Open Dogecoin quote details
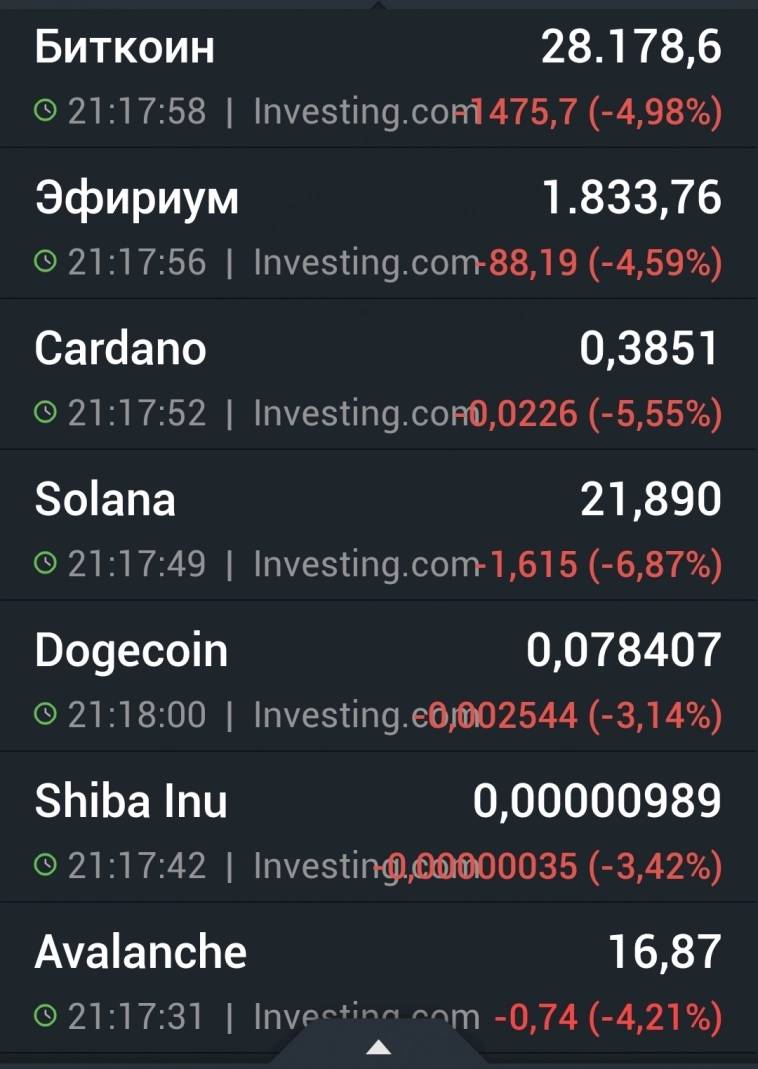758x1069 pixels. (x=378, y=681)
